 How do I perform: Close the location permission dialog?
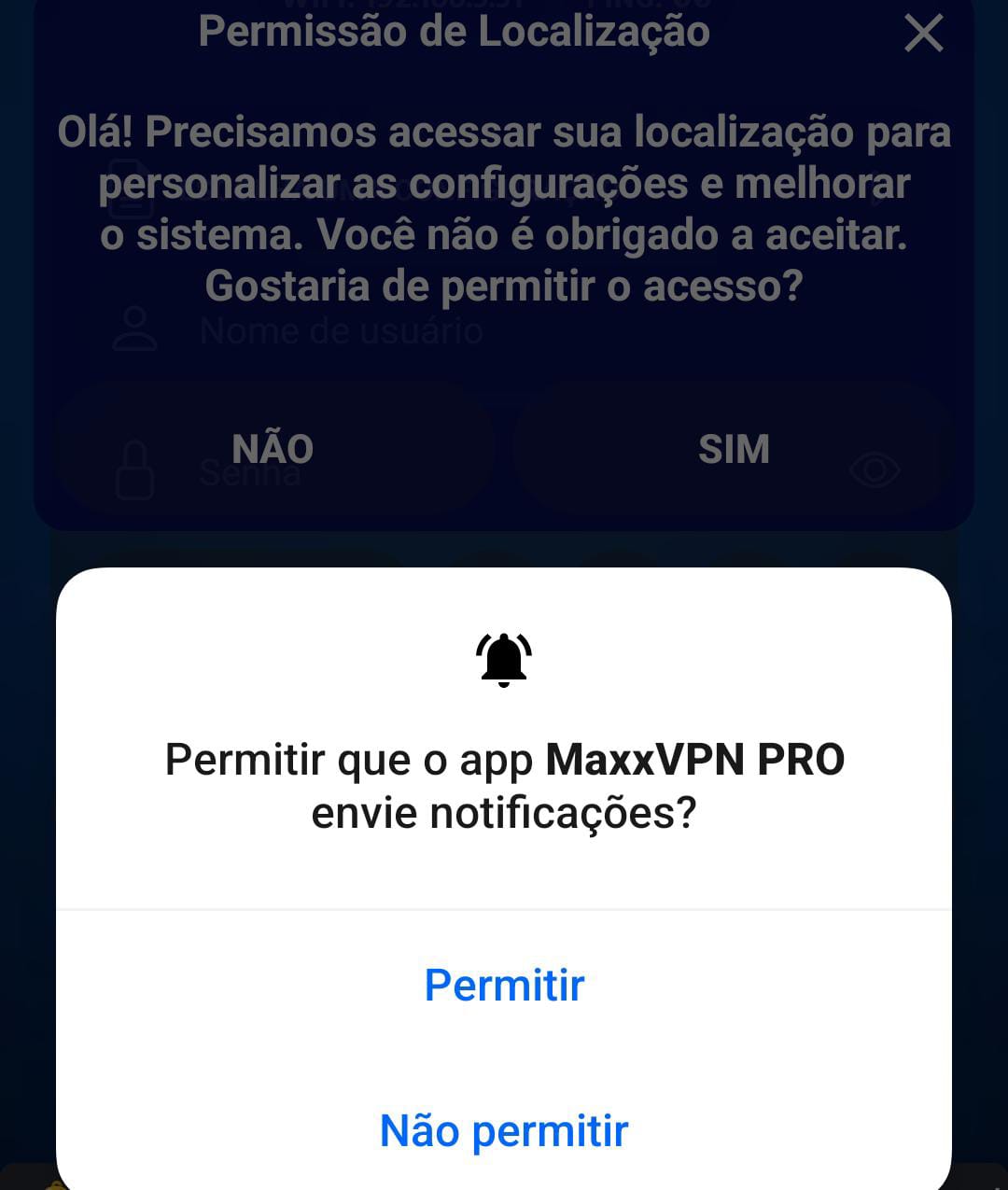923,35
